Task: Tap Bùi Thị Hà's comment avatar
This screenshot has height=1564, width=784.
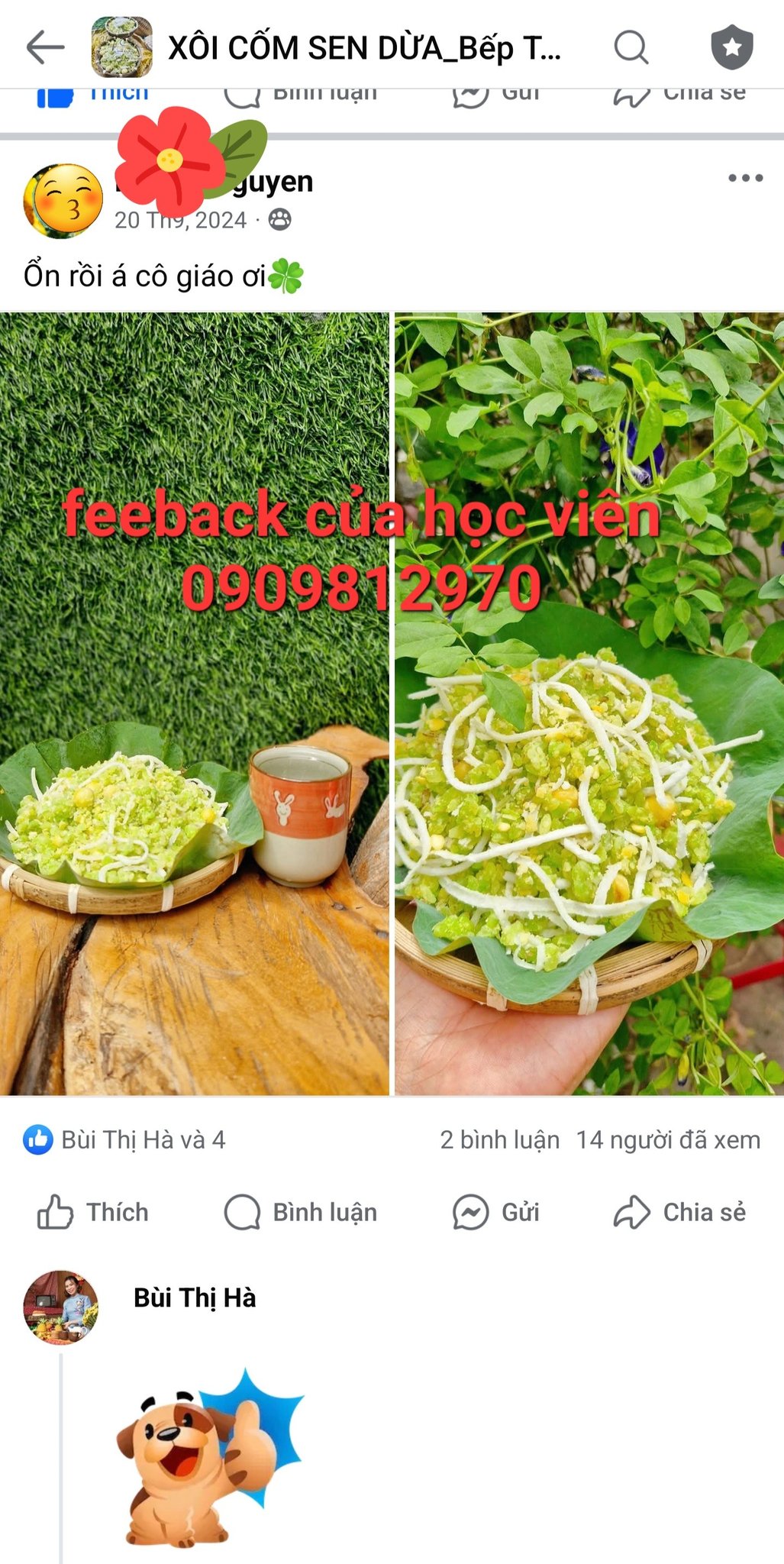Action: (x=61, y=1307)
